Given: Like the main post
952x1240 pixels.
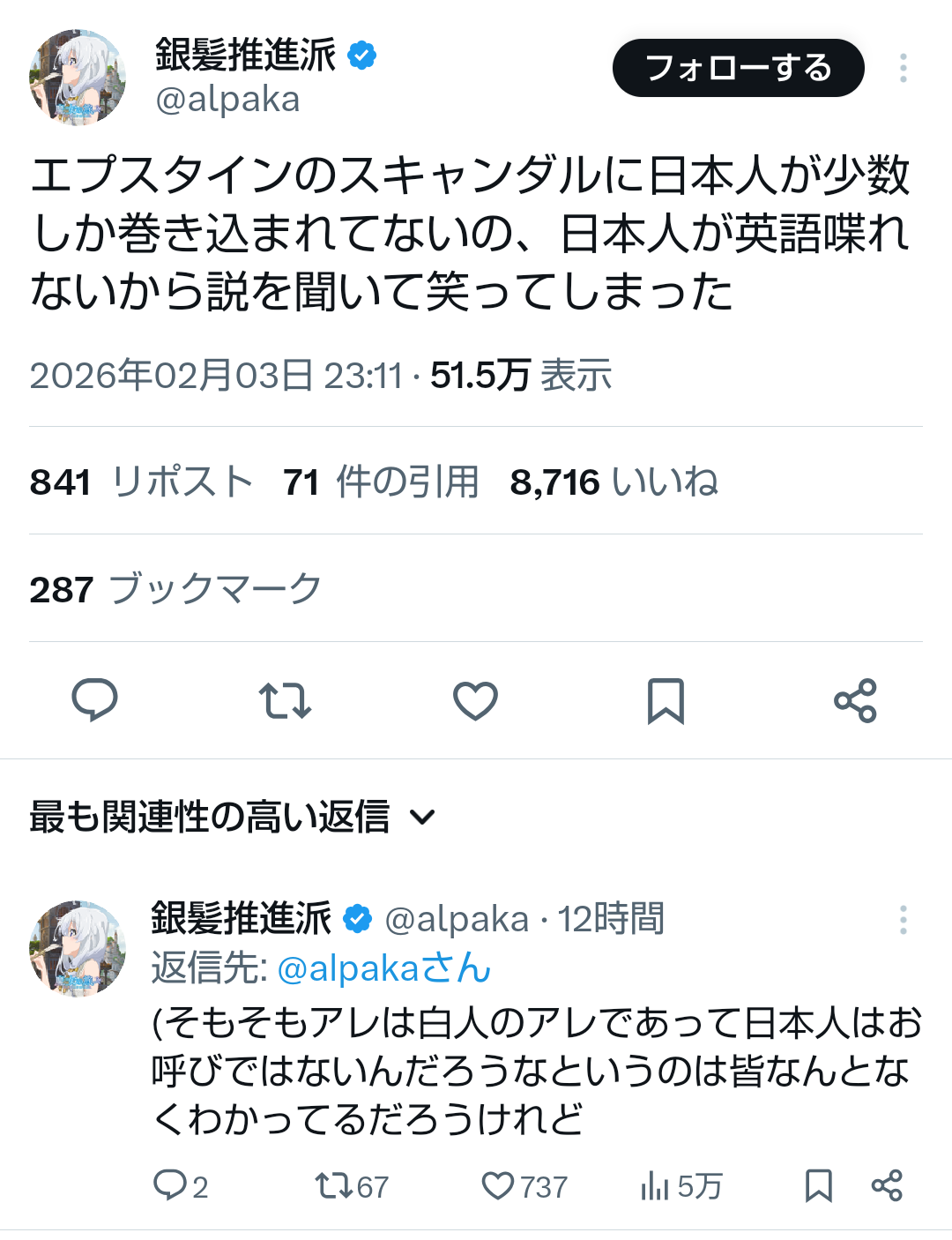Looking at the screenshot, I should (x=475, y=701).
